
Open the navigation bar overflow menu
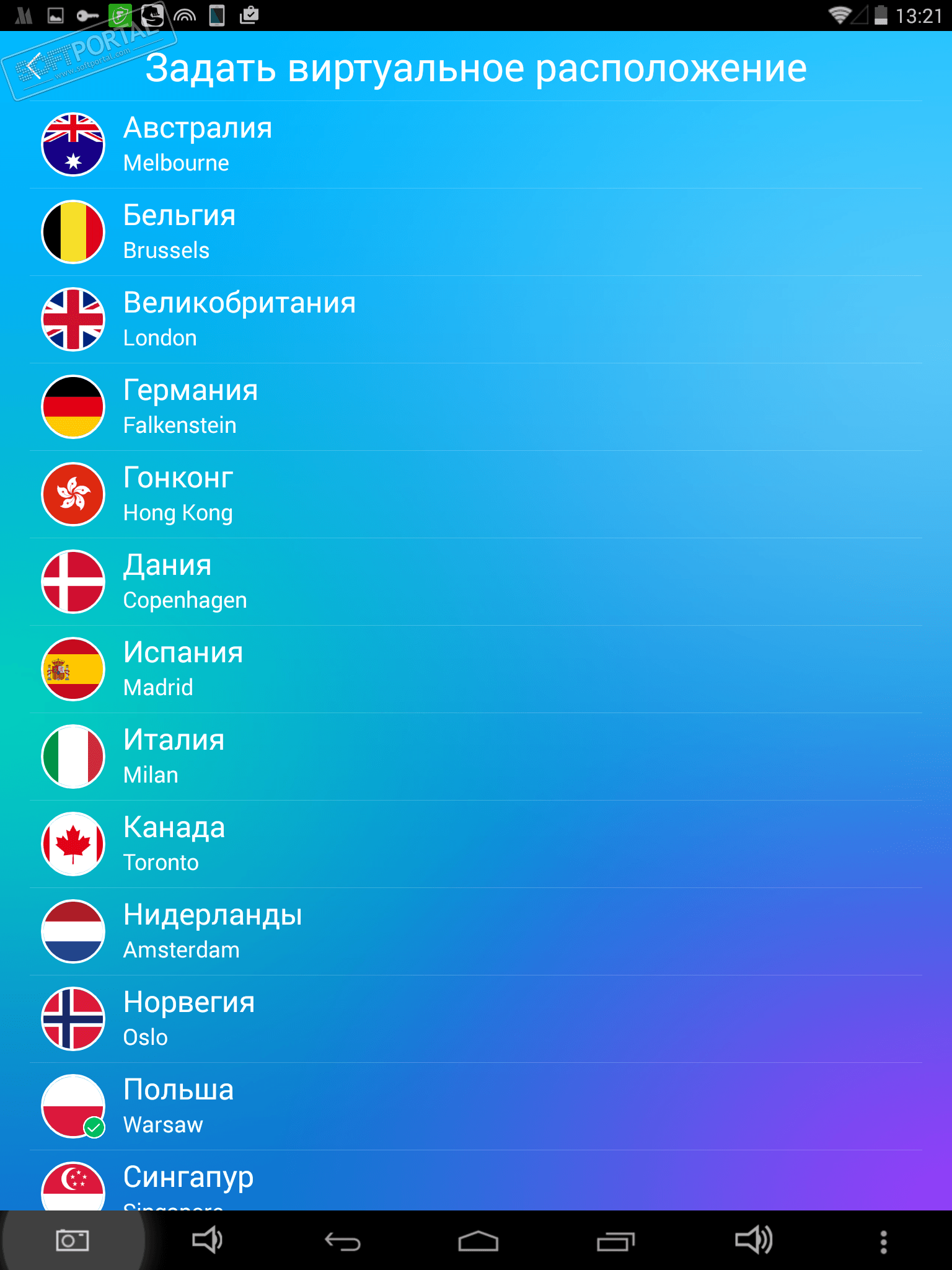coord(883,1241)
